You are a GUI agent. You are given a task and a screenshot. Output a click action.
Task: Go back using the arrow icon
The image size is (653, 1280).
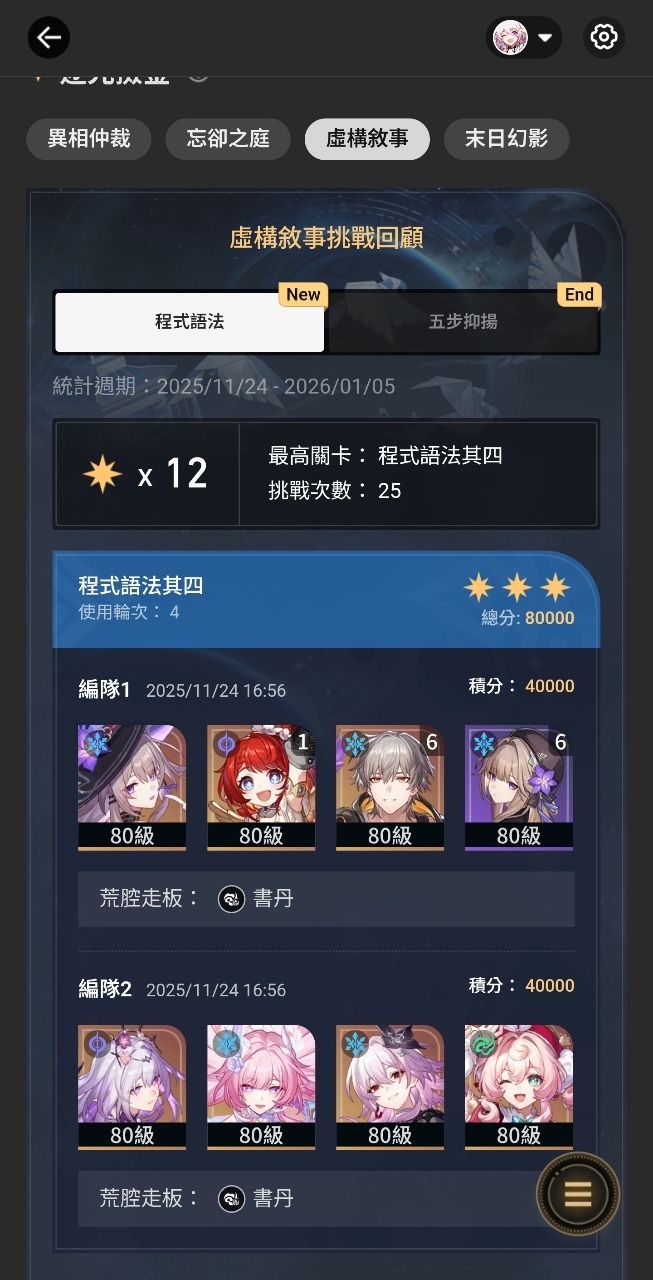(x=48, y=38)
